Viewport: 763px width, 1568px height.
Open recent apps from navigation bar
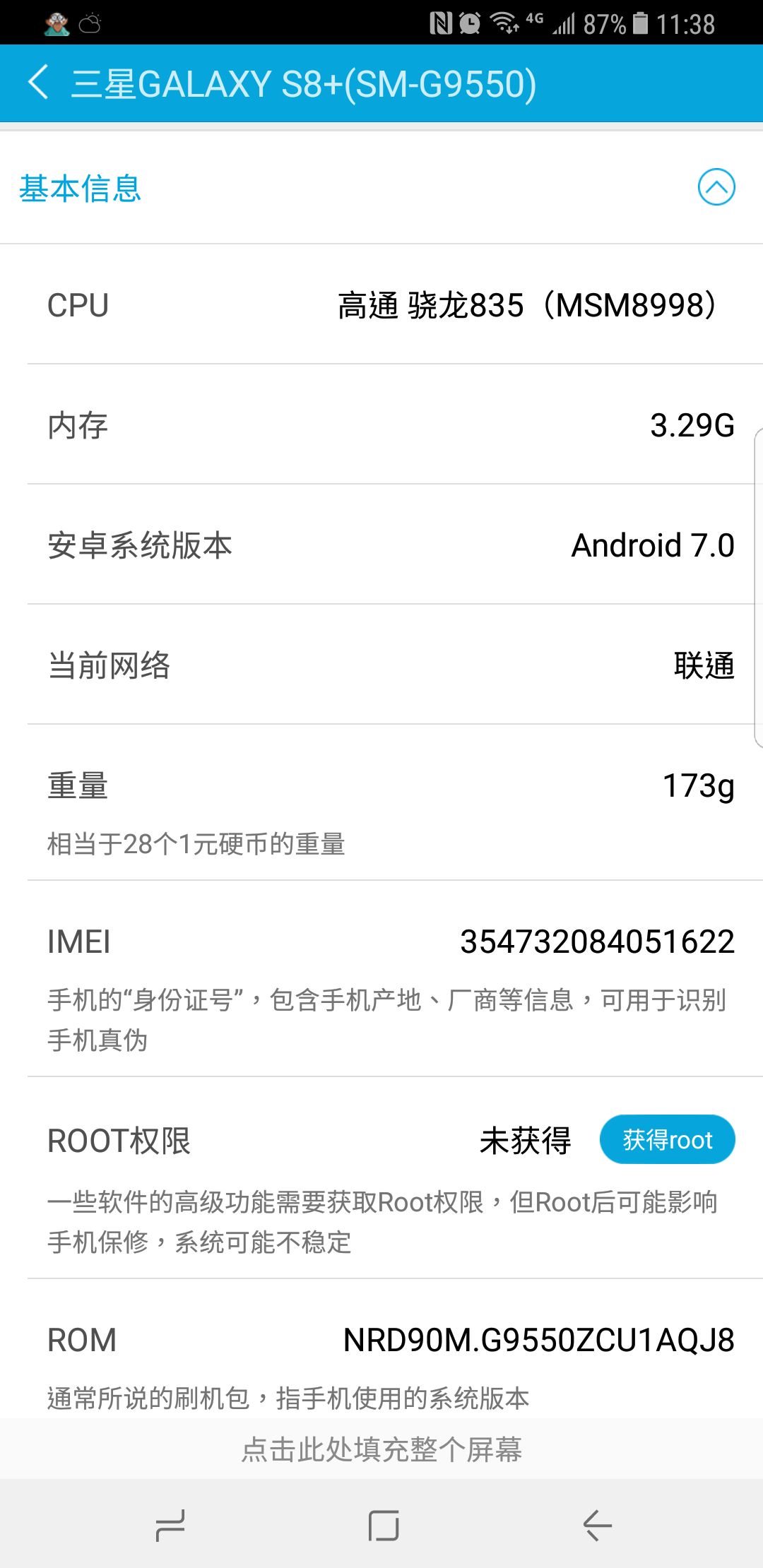(x=170, y=1526)
